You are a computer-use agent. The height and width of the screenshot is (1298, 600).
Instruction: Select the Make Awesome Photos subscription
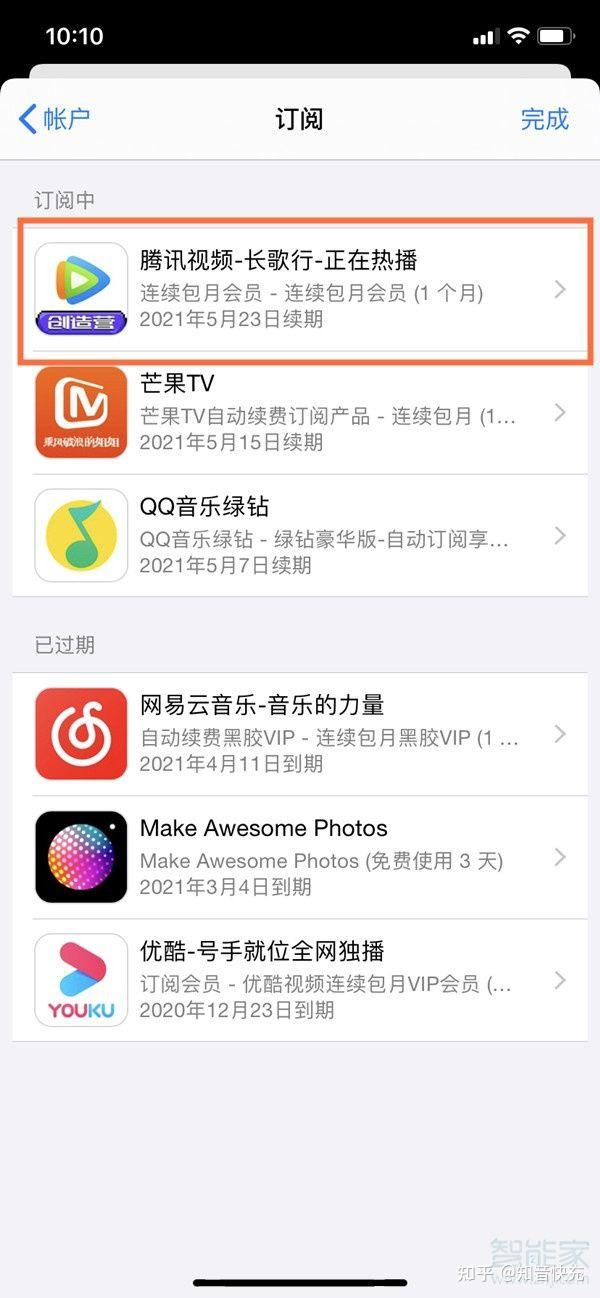pyautogui.click(x=300, y=857)
